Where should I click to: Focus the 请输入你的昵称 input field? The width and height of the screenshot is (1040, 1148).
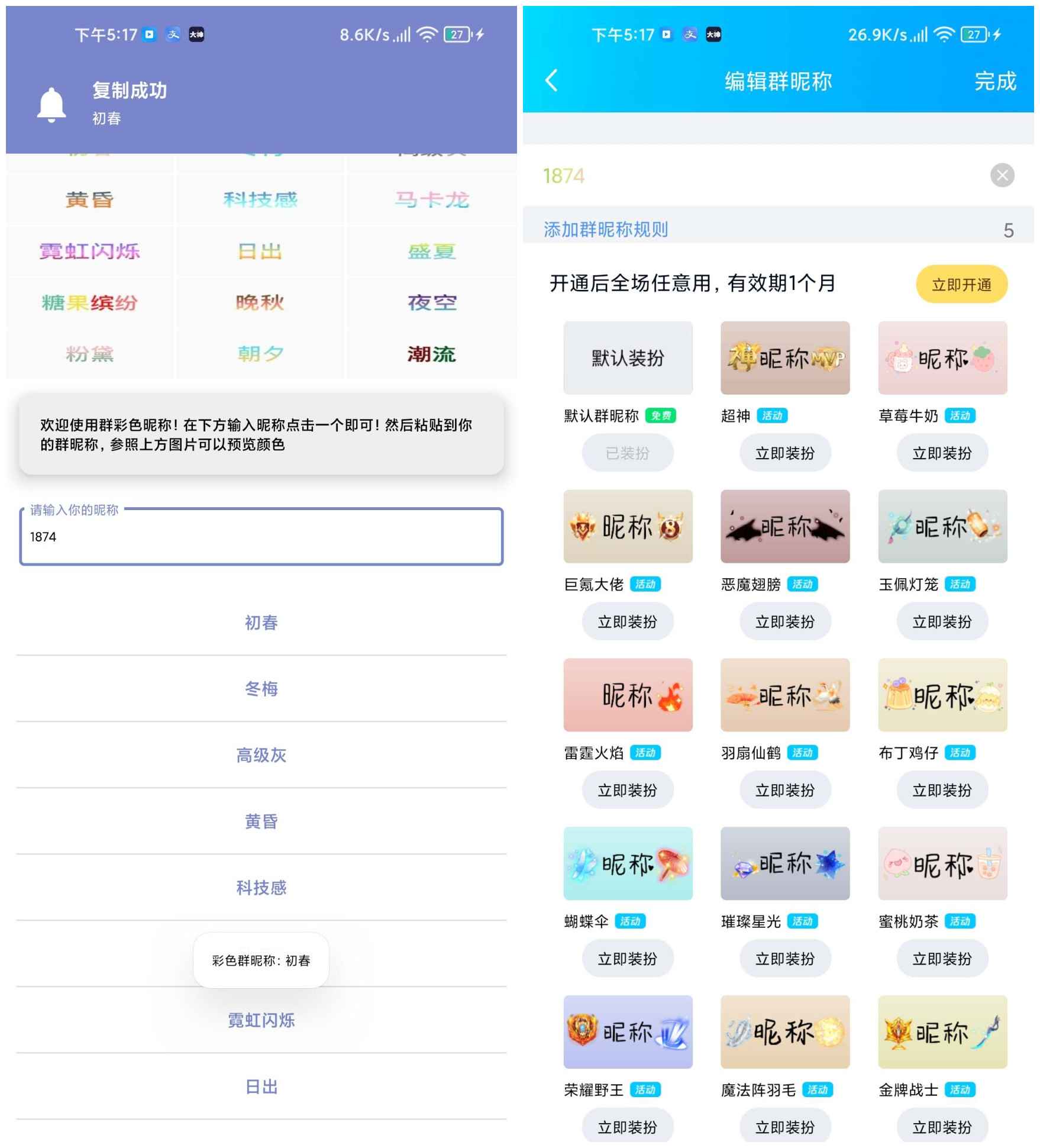tap(261, 537)
